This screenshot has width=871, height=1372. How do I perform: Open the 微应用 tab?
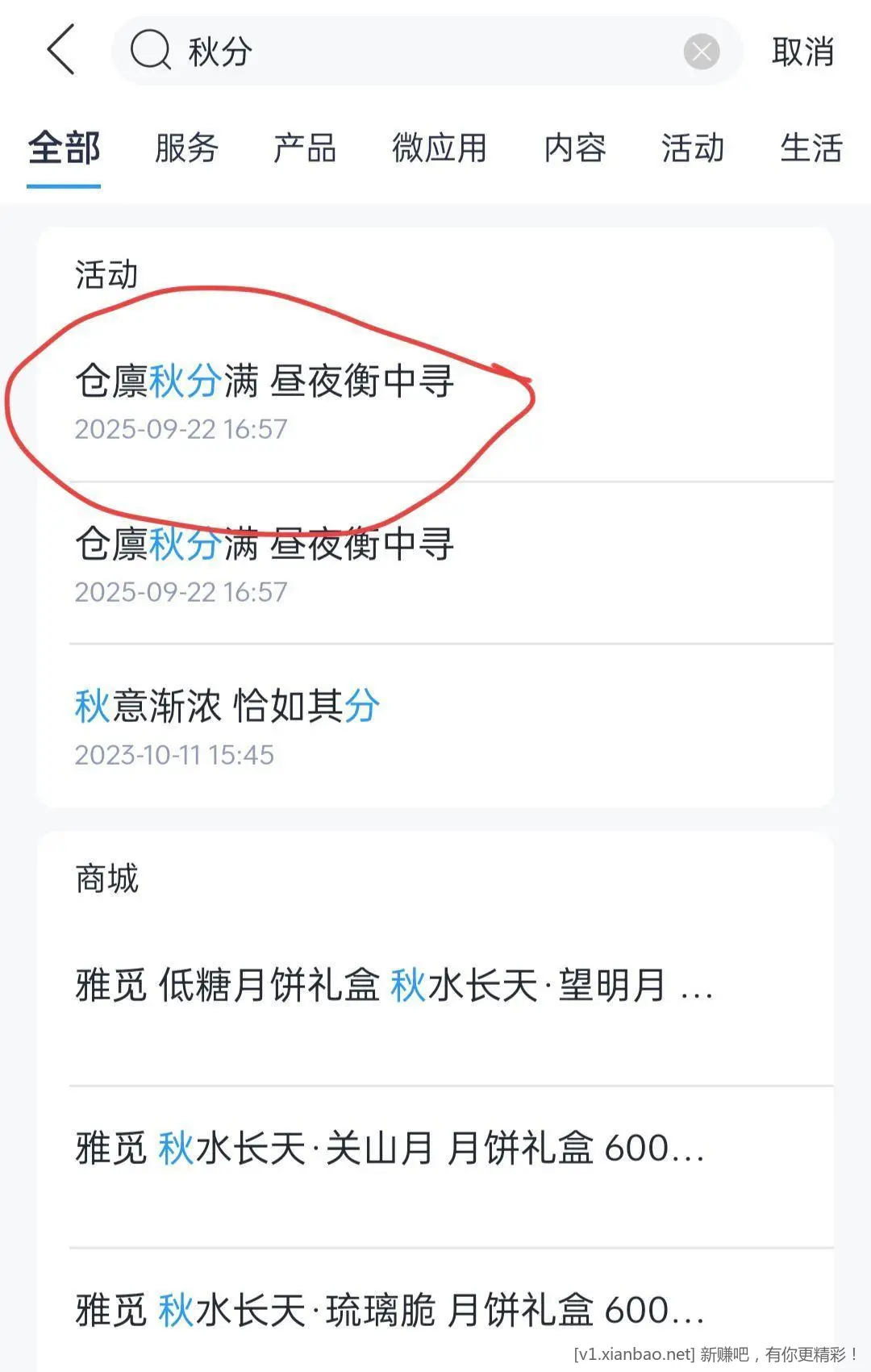[440, 148]
